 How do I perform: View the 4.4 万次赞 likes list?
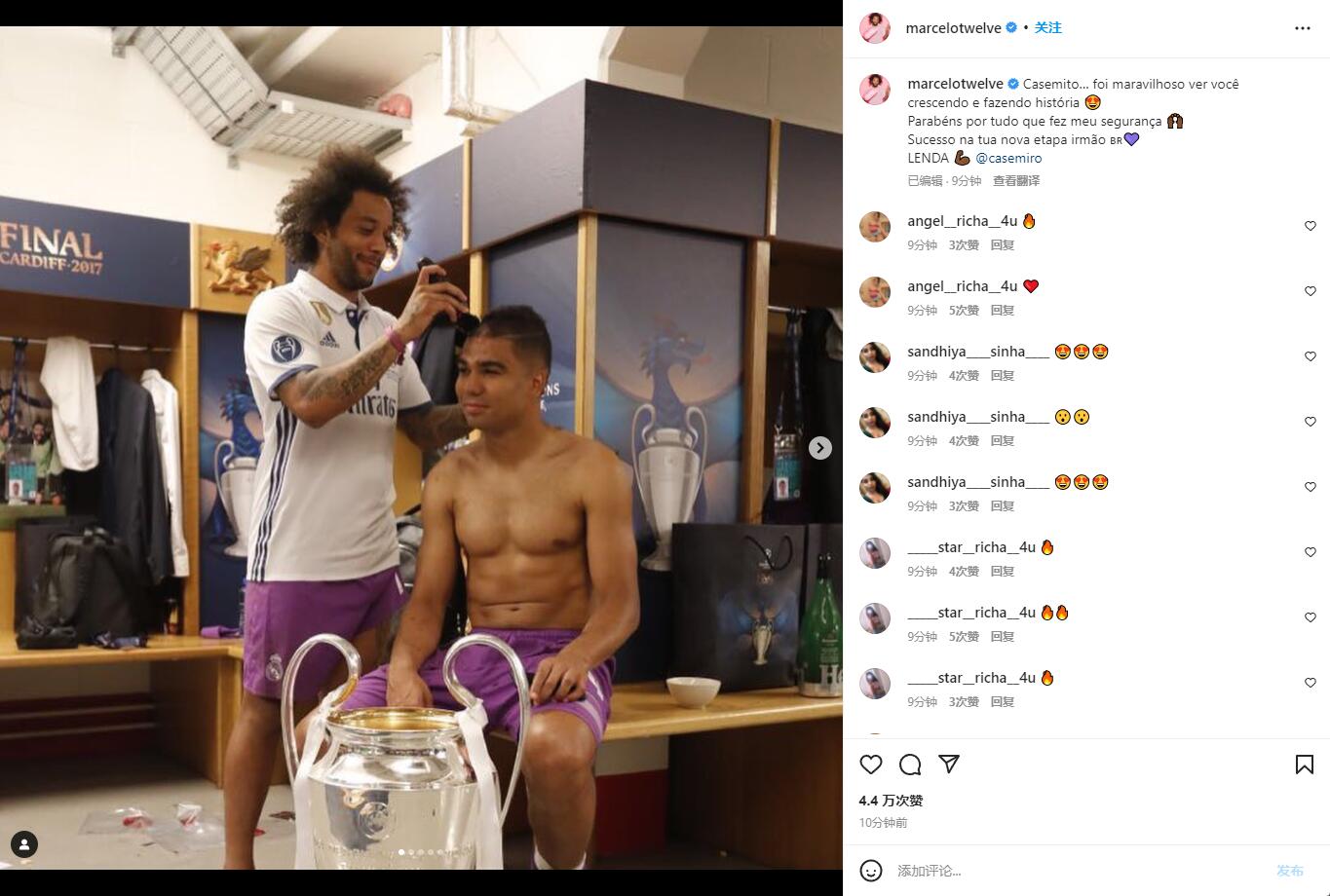(891, 801)
